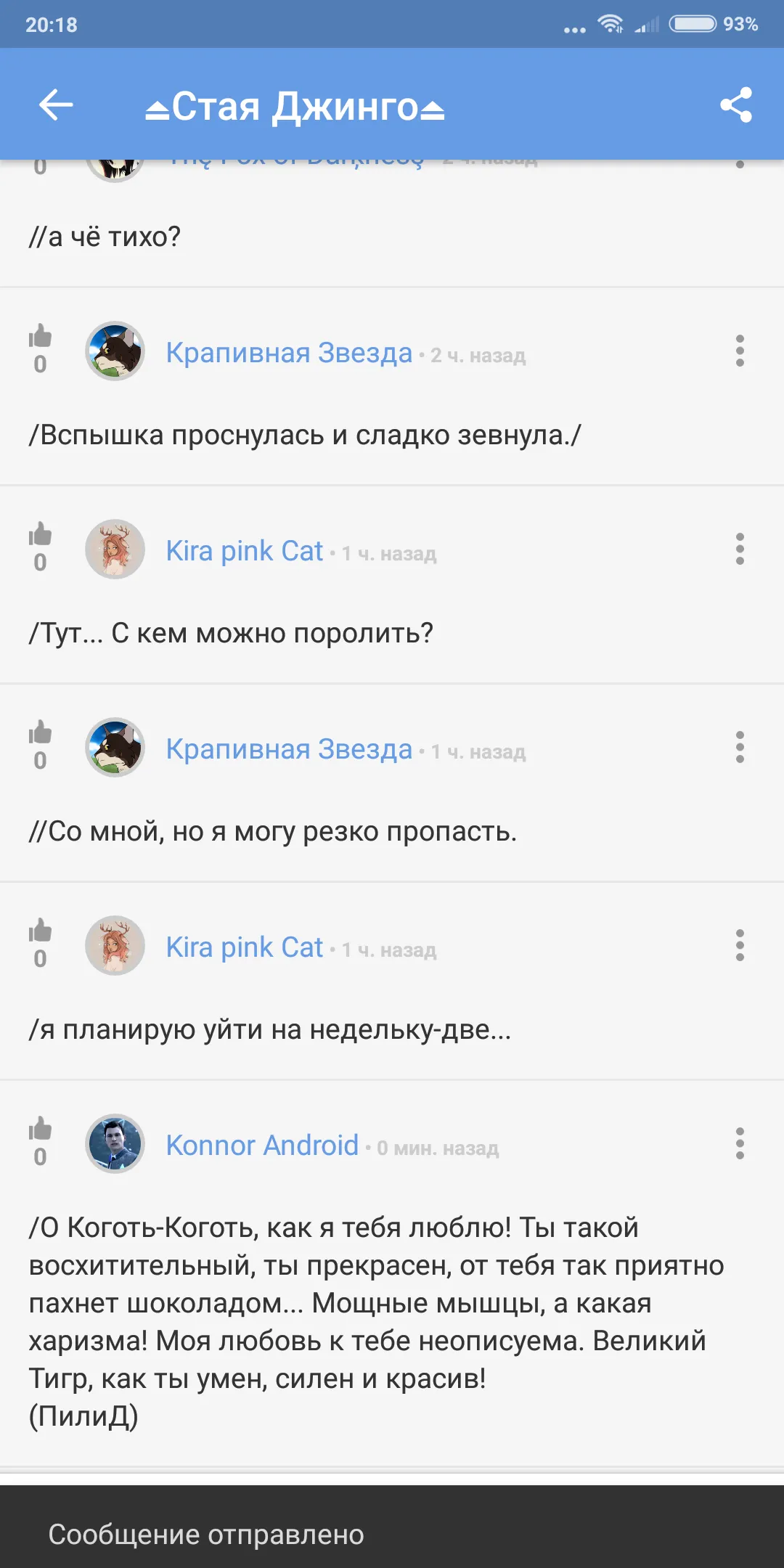Open options for 'я планирую уйти' comment
The width and height of the screenshot is (784, 1568).
[740, 946]
